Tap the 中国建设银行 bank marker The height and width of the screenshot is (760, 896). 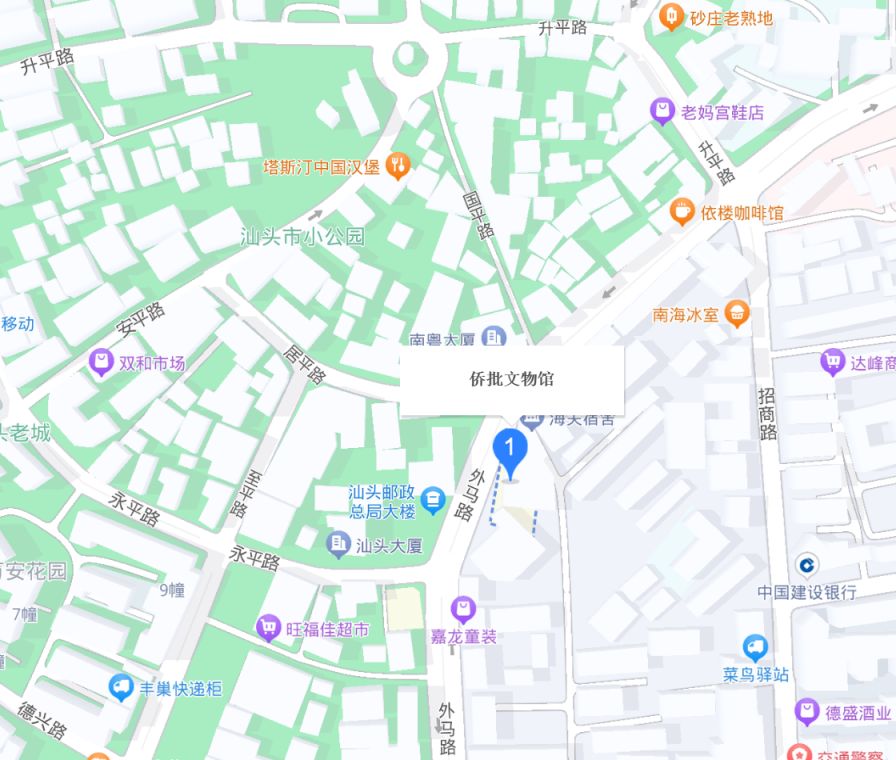pyautogui.click(x=806, y=563)
